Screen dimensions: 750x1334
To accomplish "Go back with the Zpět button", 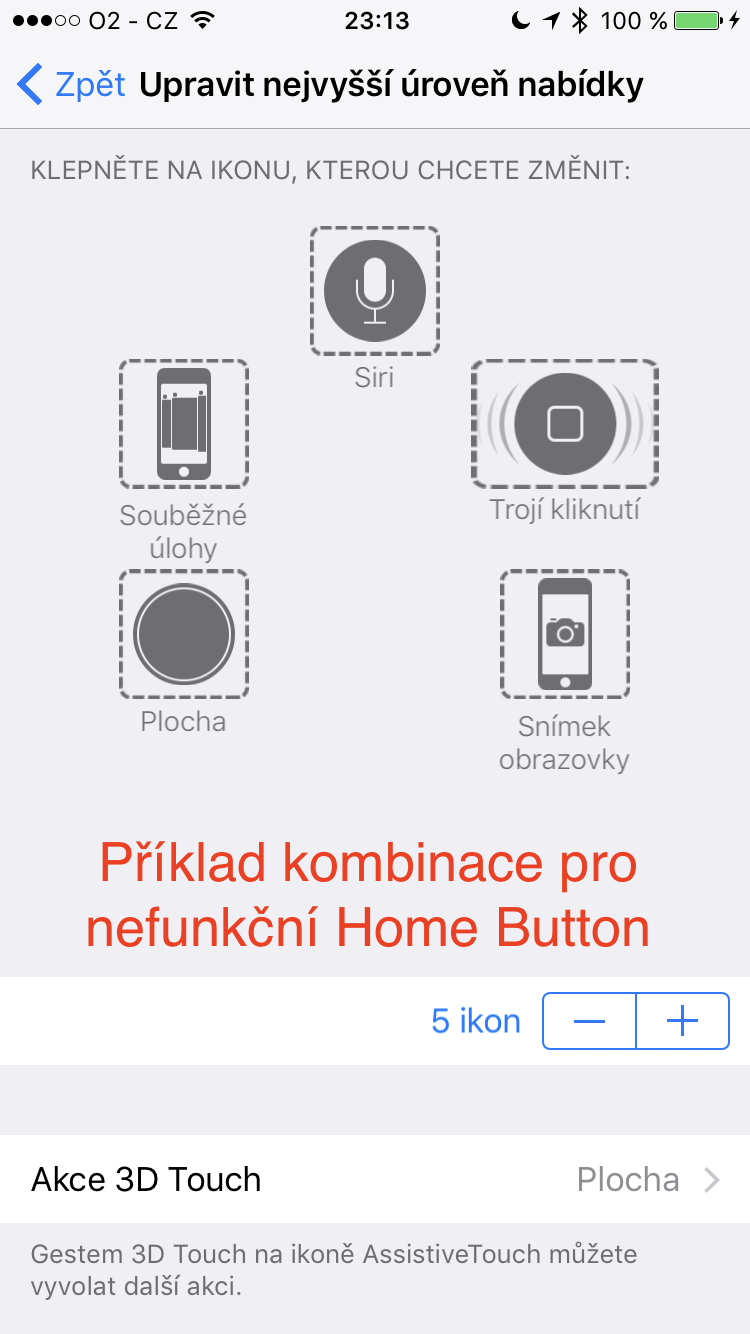I will tap(72, 85).
